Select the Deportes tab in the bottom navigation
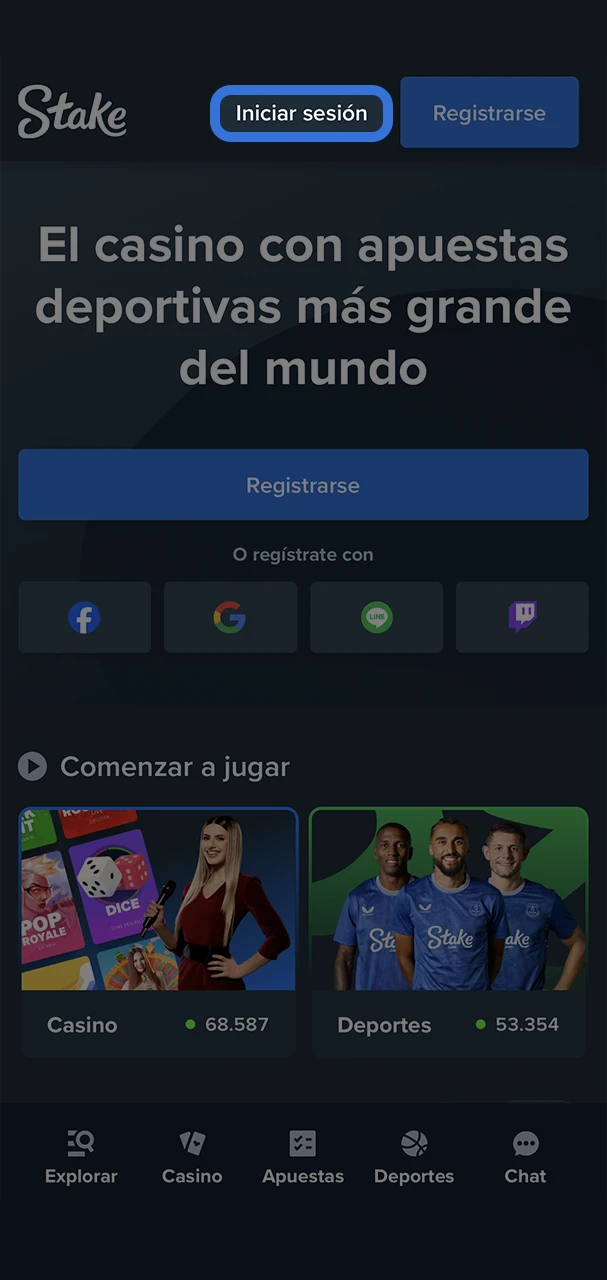607x1280 pixels. click(x=414, y=1157)
